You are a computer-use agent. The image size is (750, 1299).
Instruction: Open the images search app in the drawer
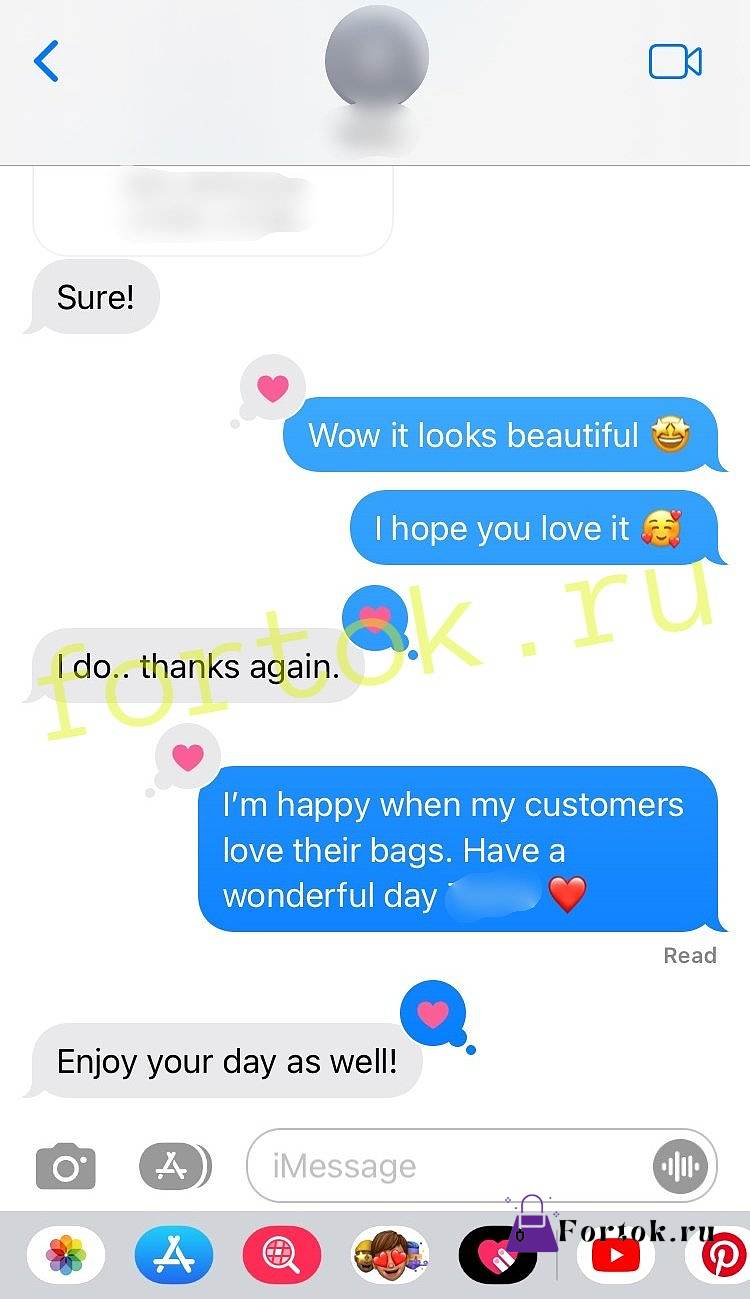[282, 1254]
